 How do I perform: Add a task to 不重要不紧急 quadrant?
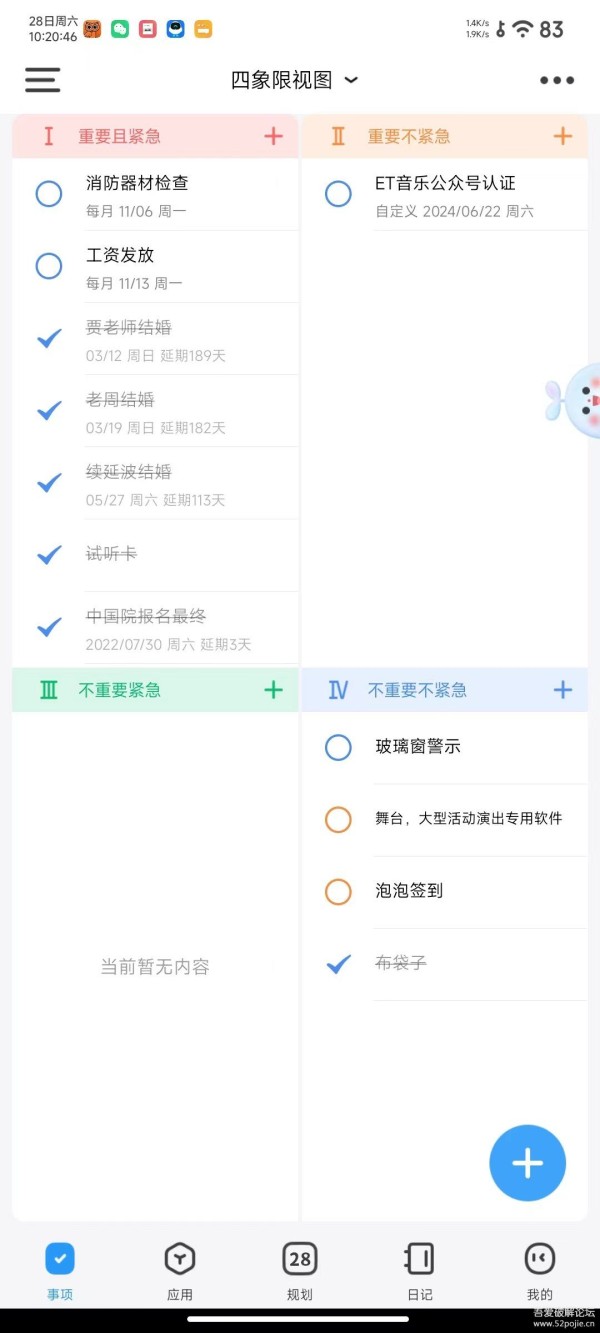(x=563, y=690)
